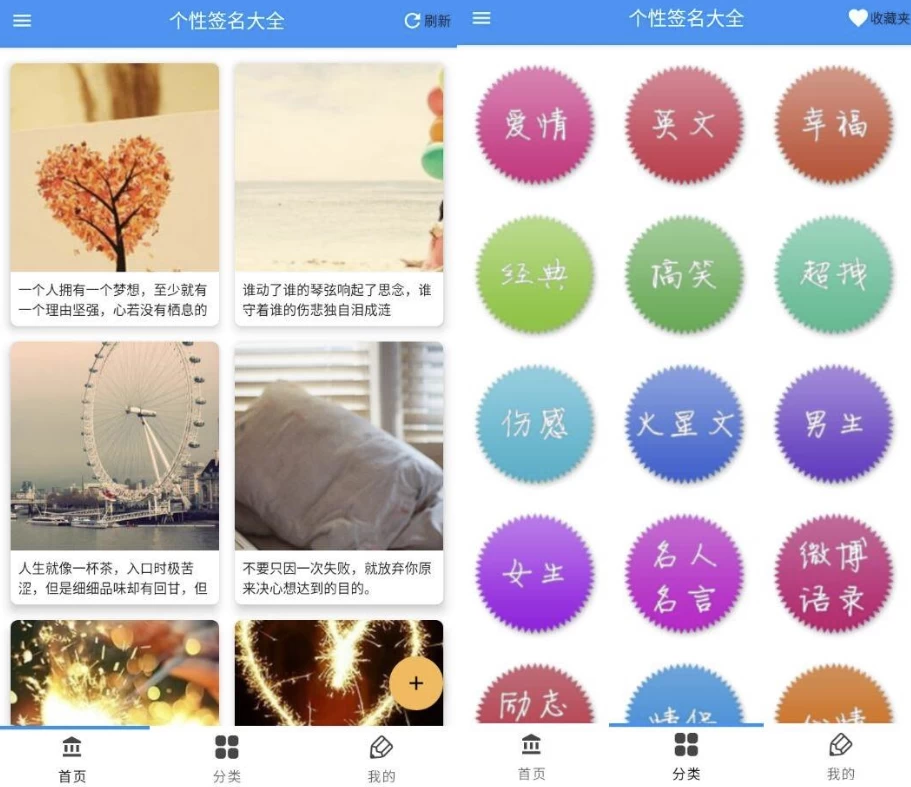Select the 英文 category
This screenshot has width=911, height=787.
(684, 125)
